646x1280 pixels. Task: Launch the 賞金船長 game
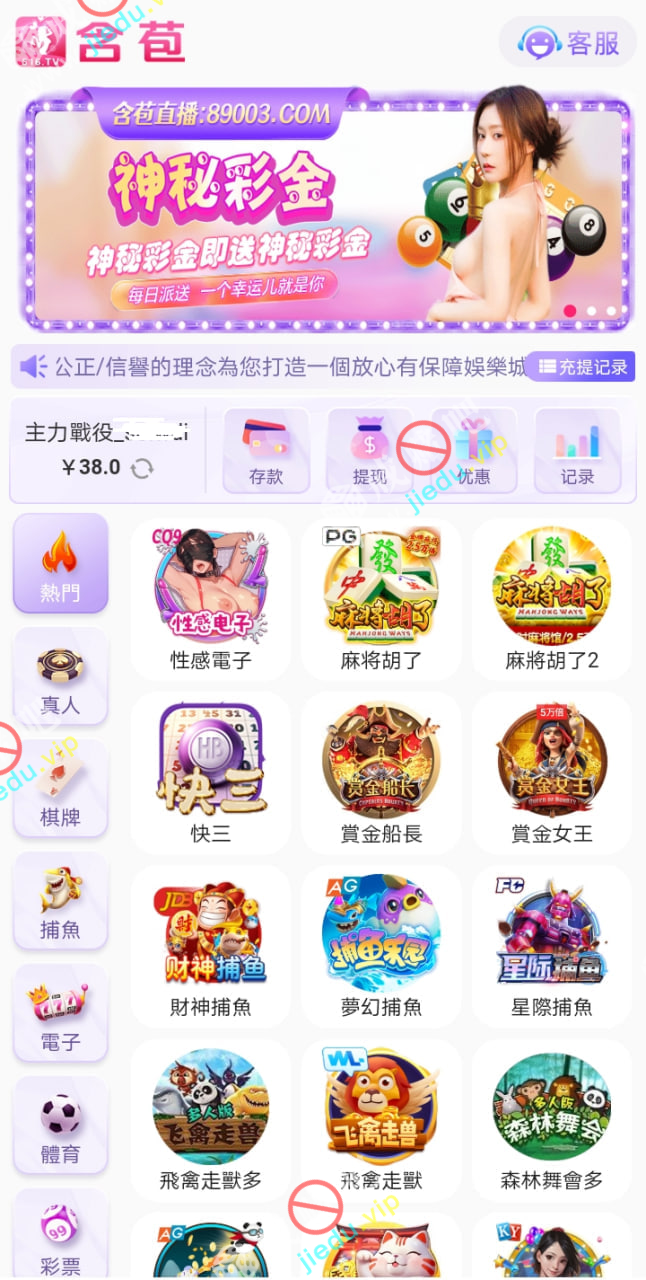pos(382,772)
